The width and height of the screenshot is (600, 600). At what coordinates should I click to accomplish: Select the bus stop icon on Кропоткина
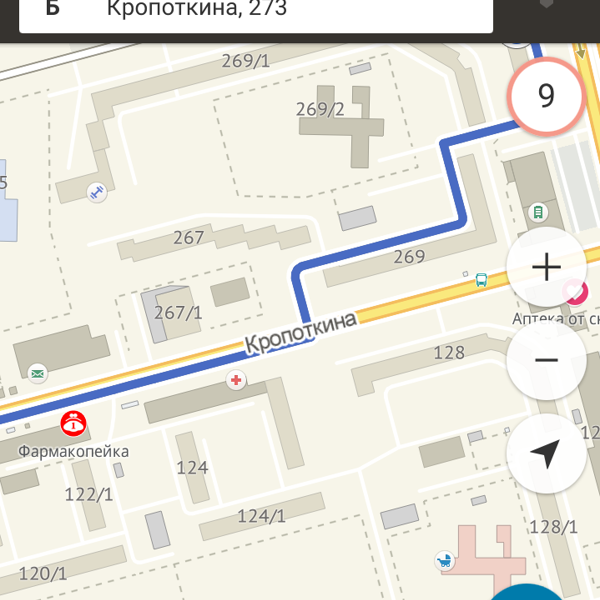coord(482,280)
